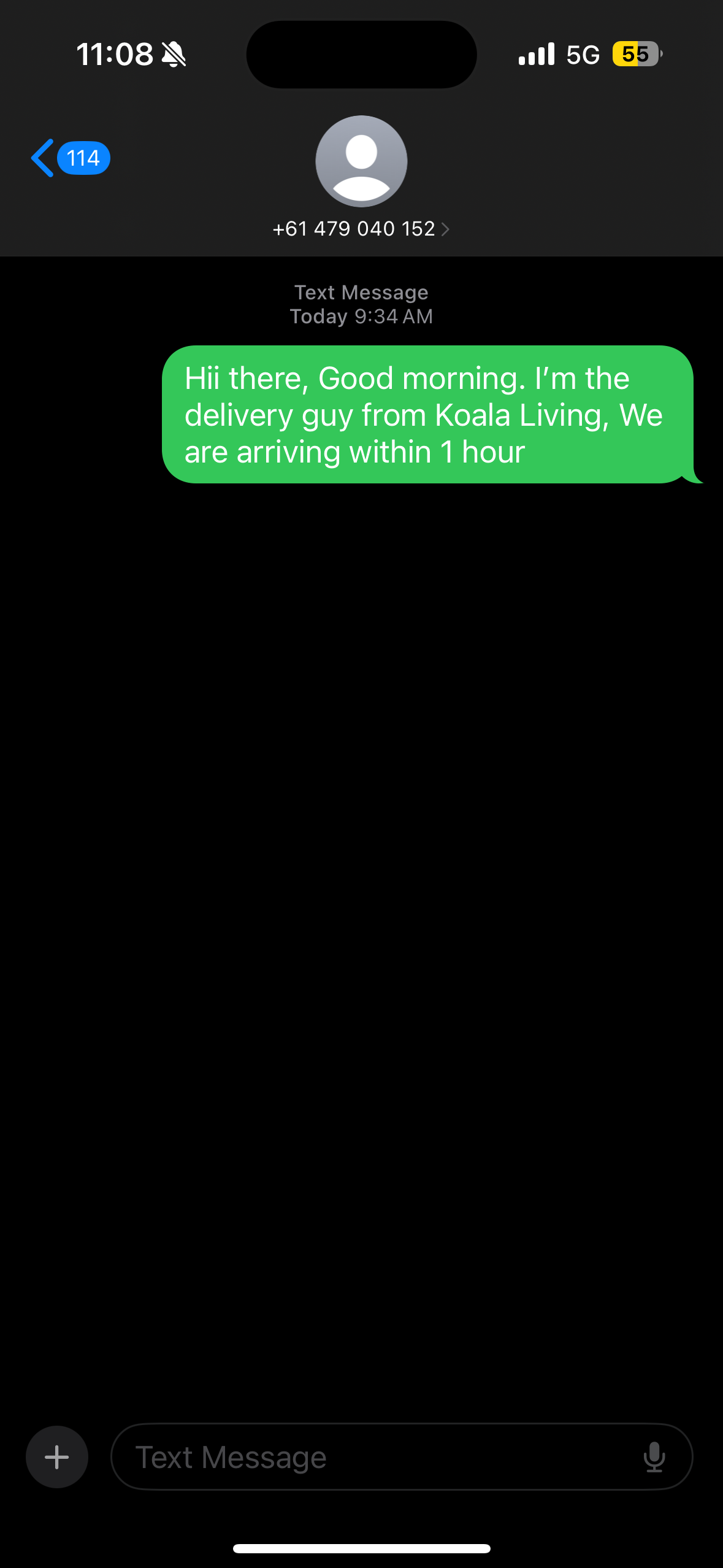Open the plus attachments menu
The image size is (723, 1568).
coord(57,1456)
